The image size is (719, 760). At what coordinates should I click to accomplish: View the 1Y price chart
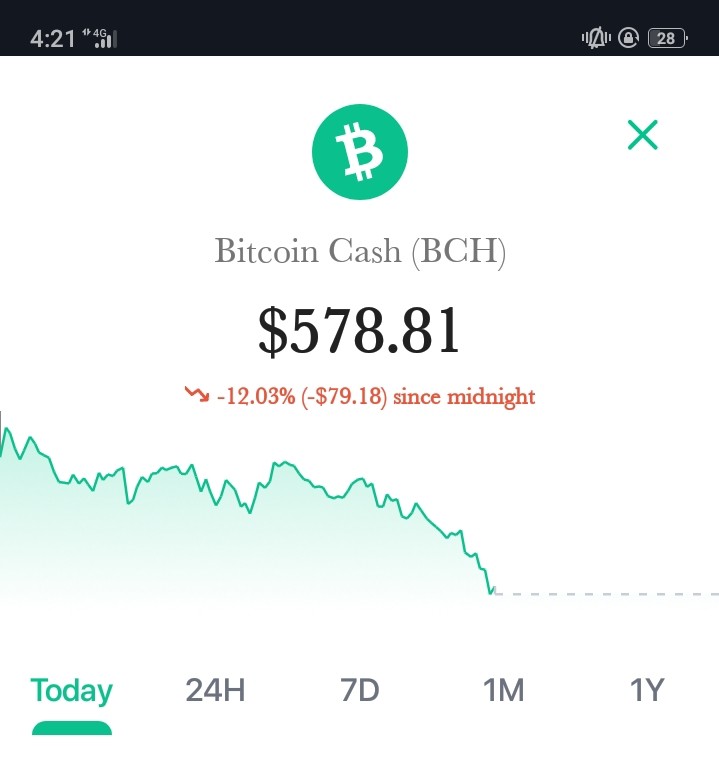click(x=647, y=690)
